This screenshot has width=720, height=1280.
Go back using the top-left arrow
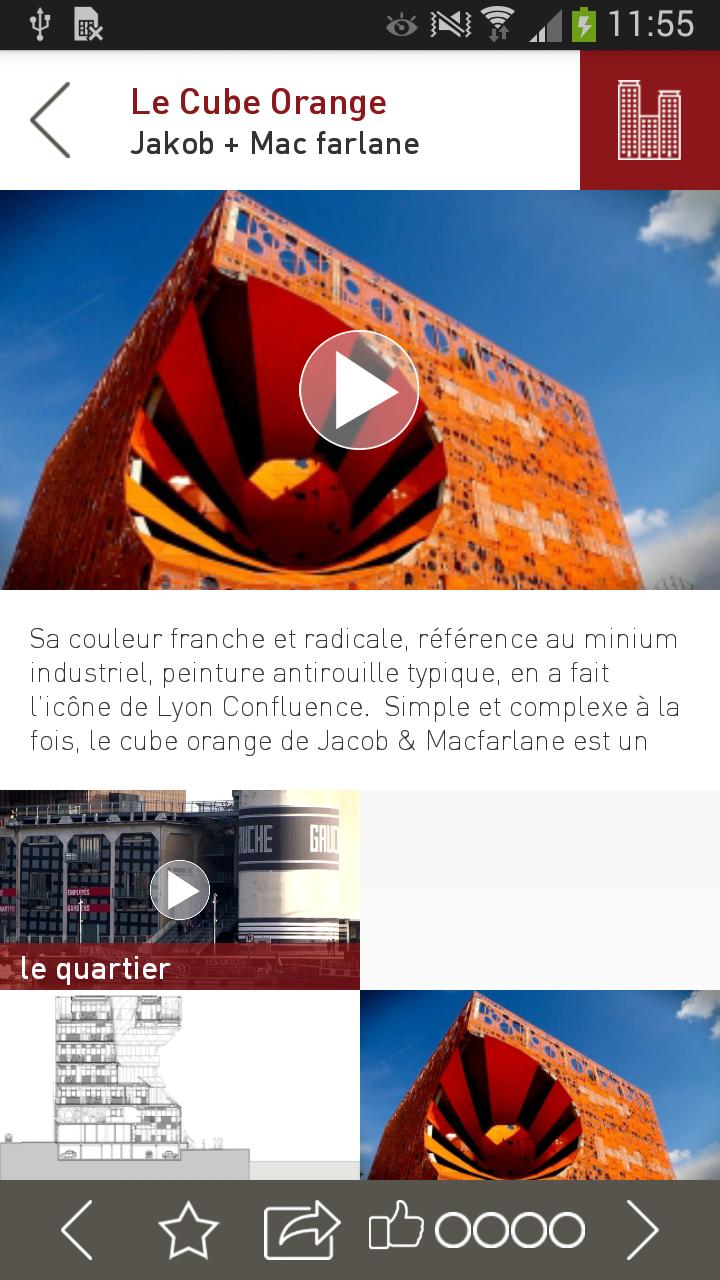pos(51,120)
